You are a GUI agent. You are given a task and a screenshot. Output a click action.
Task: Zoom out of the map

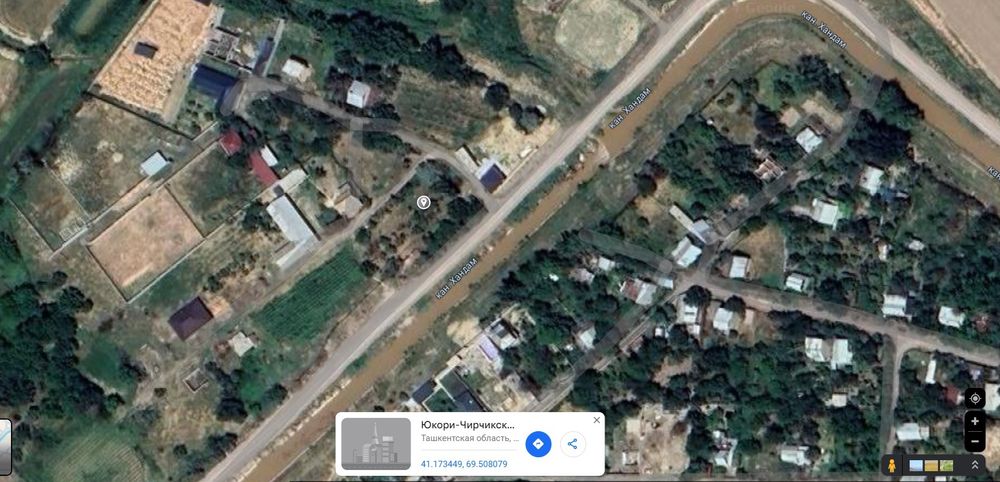975,441
